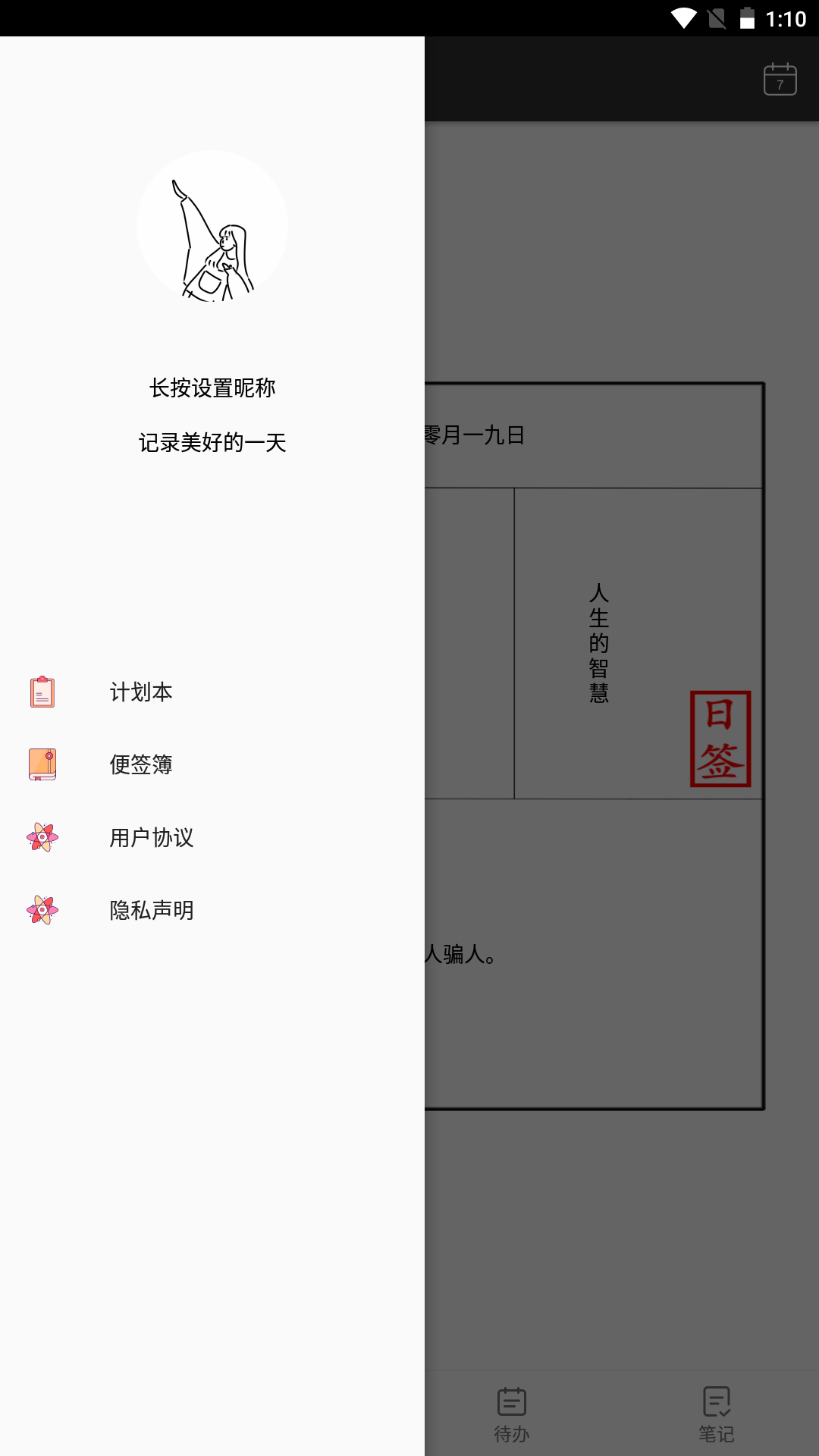Open 隐私声明 privacy statement
Screen dimensions: 819x1456
point(212,910)
